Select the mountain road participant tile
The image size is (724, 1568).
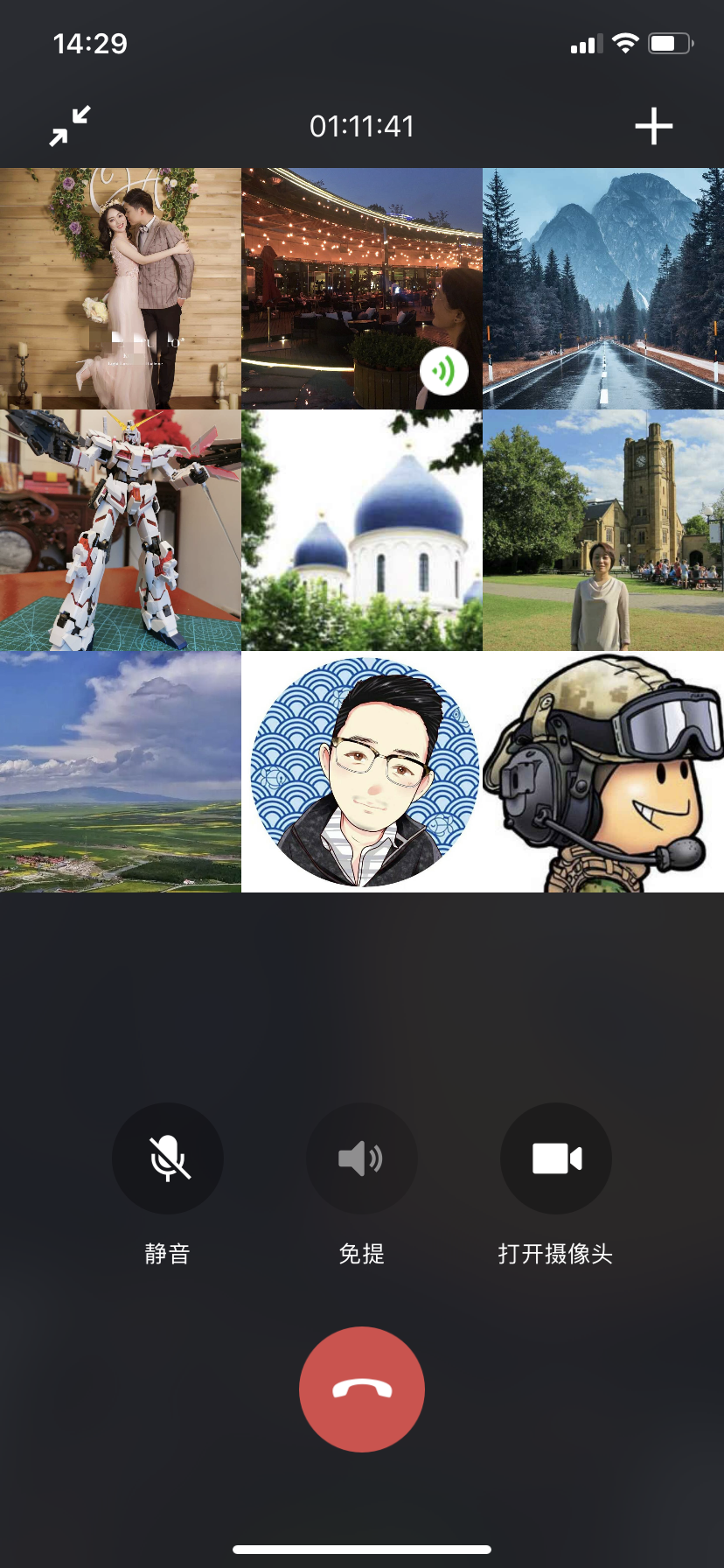coord(603,289)
